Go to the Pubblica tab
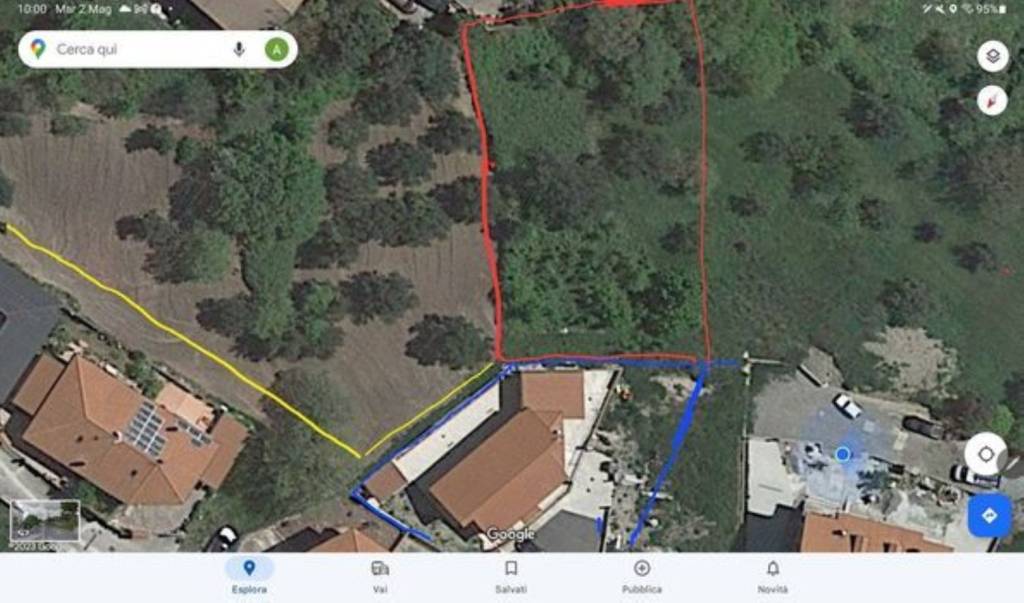Screen dimensions: 1024x603 (x=642, y=577)
